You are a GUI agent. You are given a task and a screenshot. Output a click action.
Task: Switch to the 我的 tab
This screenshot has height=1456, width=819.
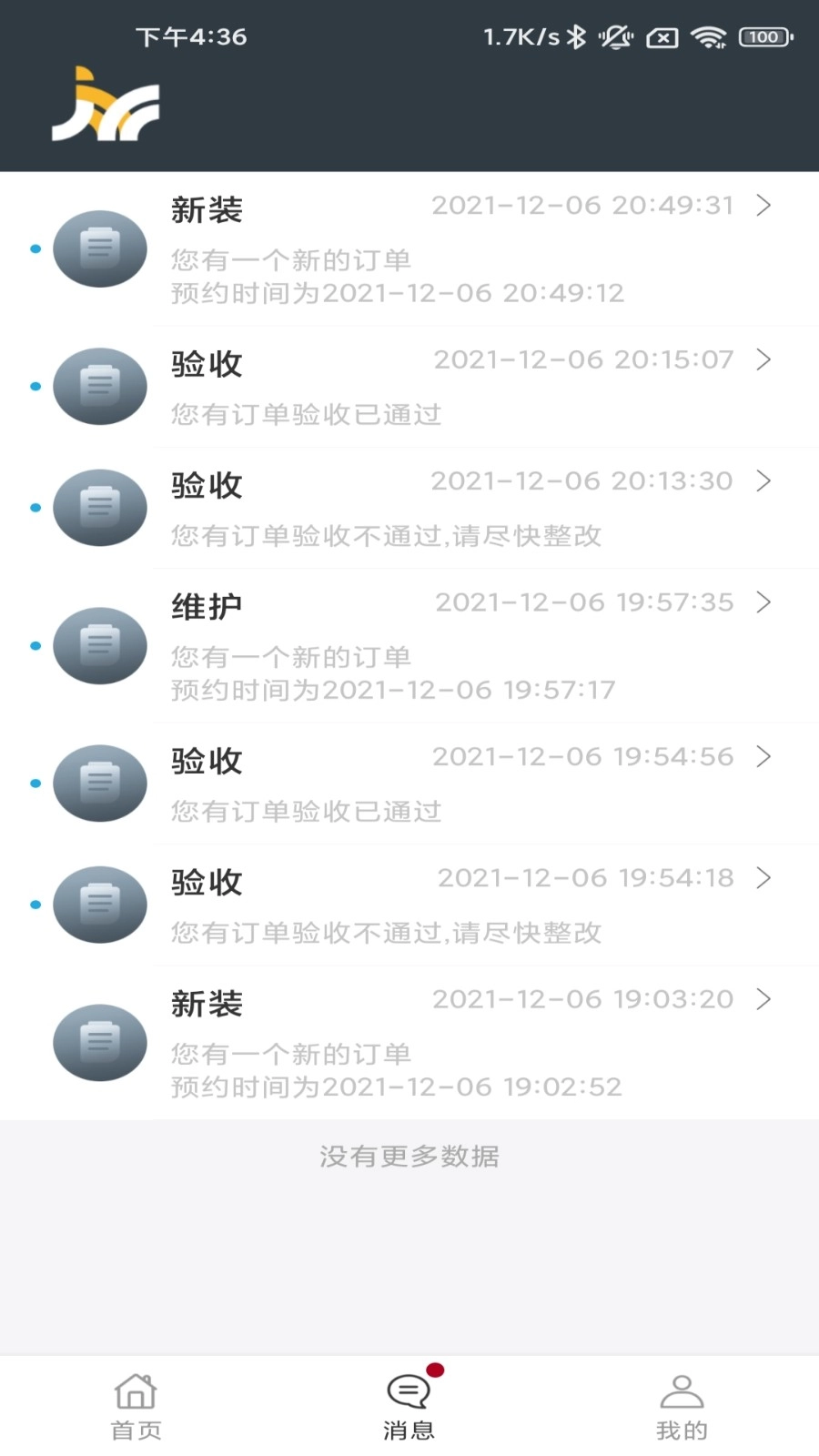pyautogui.click(x=682, y=1406)
